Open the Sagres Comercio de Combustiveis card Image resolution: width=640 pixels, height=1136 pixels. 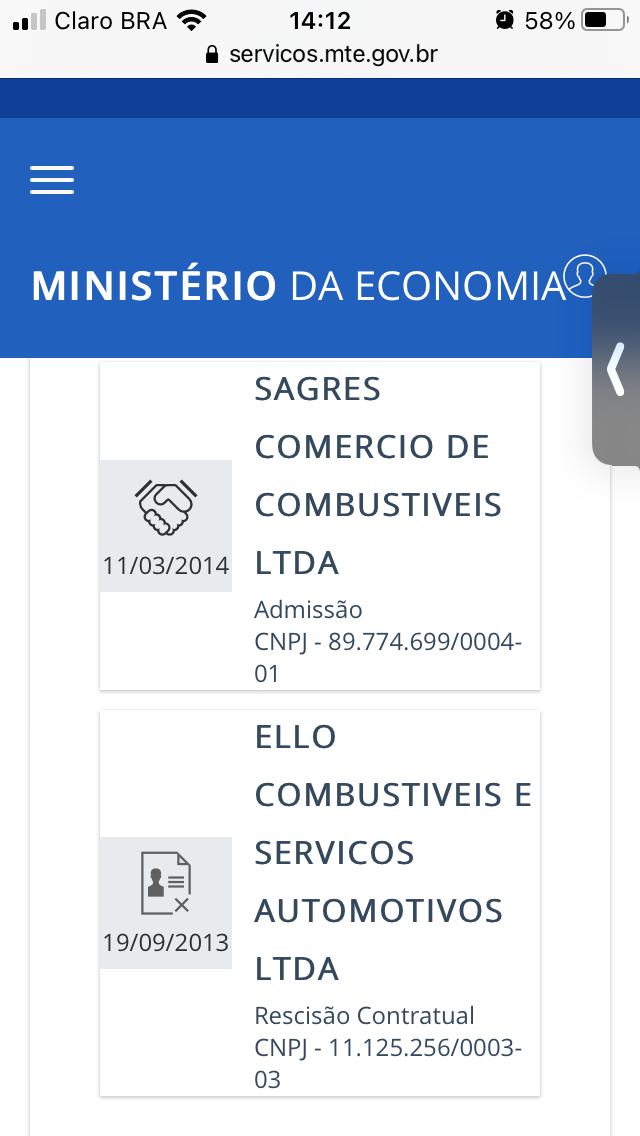coord(320,526)
